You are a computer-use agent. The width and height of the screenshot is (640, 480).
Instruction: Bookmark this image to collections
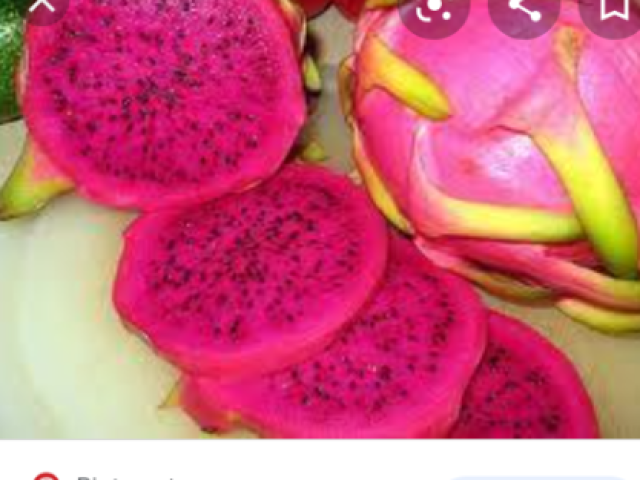pos(611,9)
